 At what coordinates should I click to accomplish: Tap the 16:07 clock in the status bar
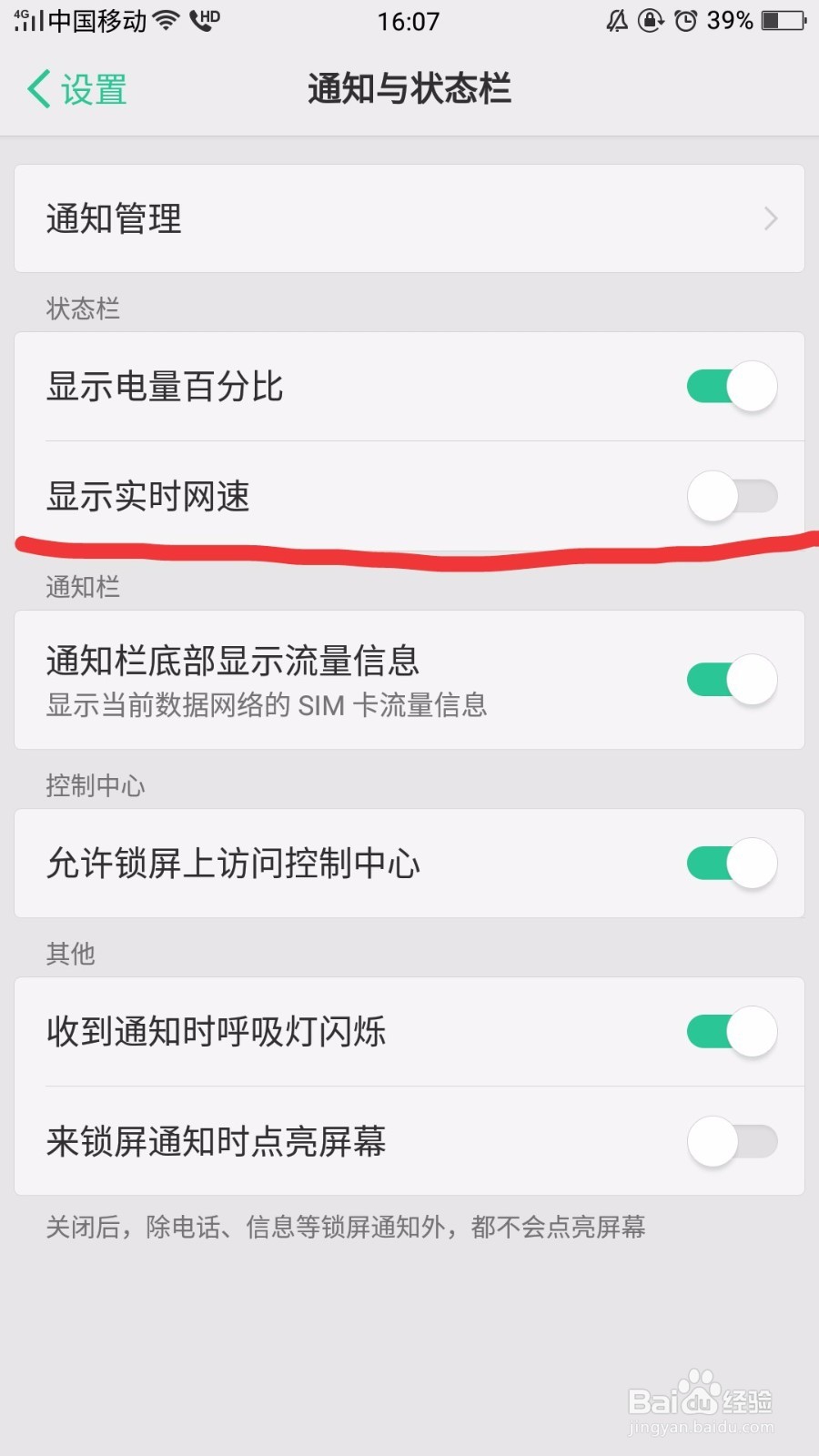click(409, 20)
